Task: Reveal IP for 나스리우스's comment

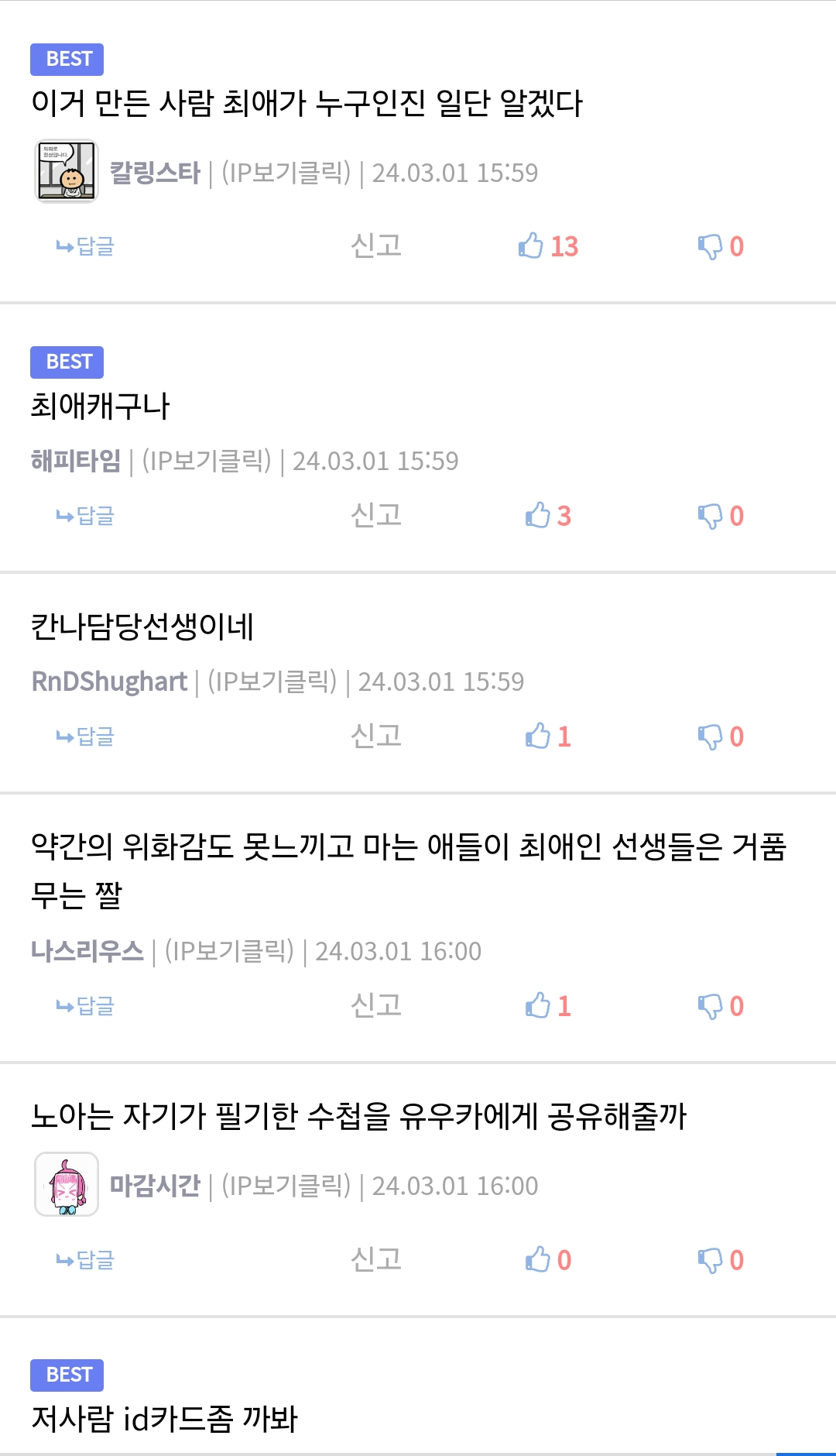Action: click(x=229, y=951)
